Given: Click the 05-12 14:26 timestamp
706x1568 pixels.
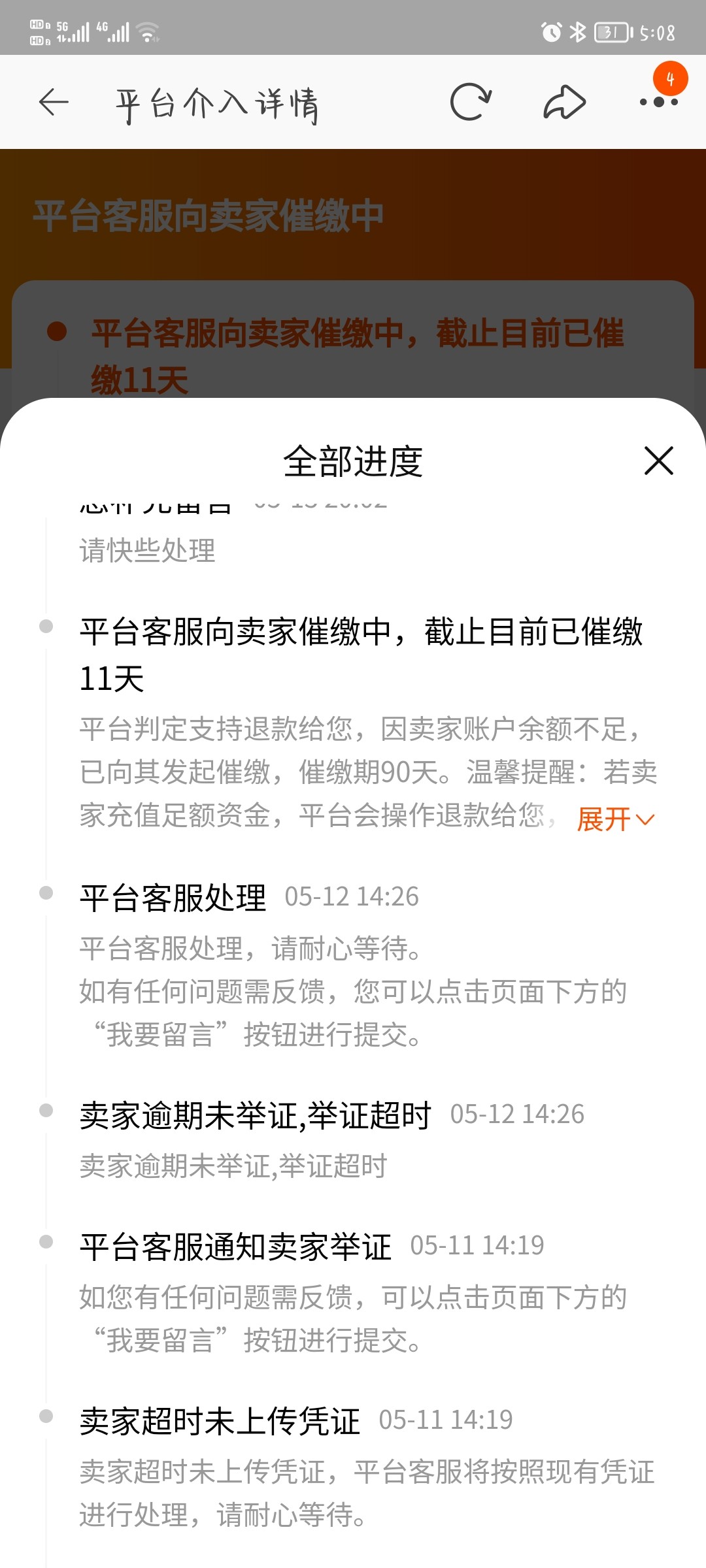Looking at the screenshot, I should point(353,896).
